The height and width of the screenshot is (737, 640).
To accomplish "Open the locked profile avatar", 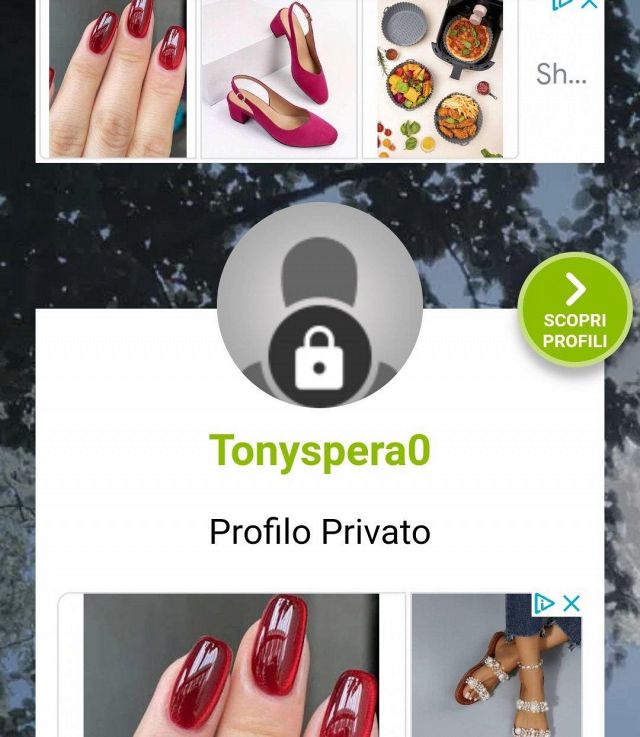I will tap(319, 306).
